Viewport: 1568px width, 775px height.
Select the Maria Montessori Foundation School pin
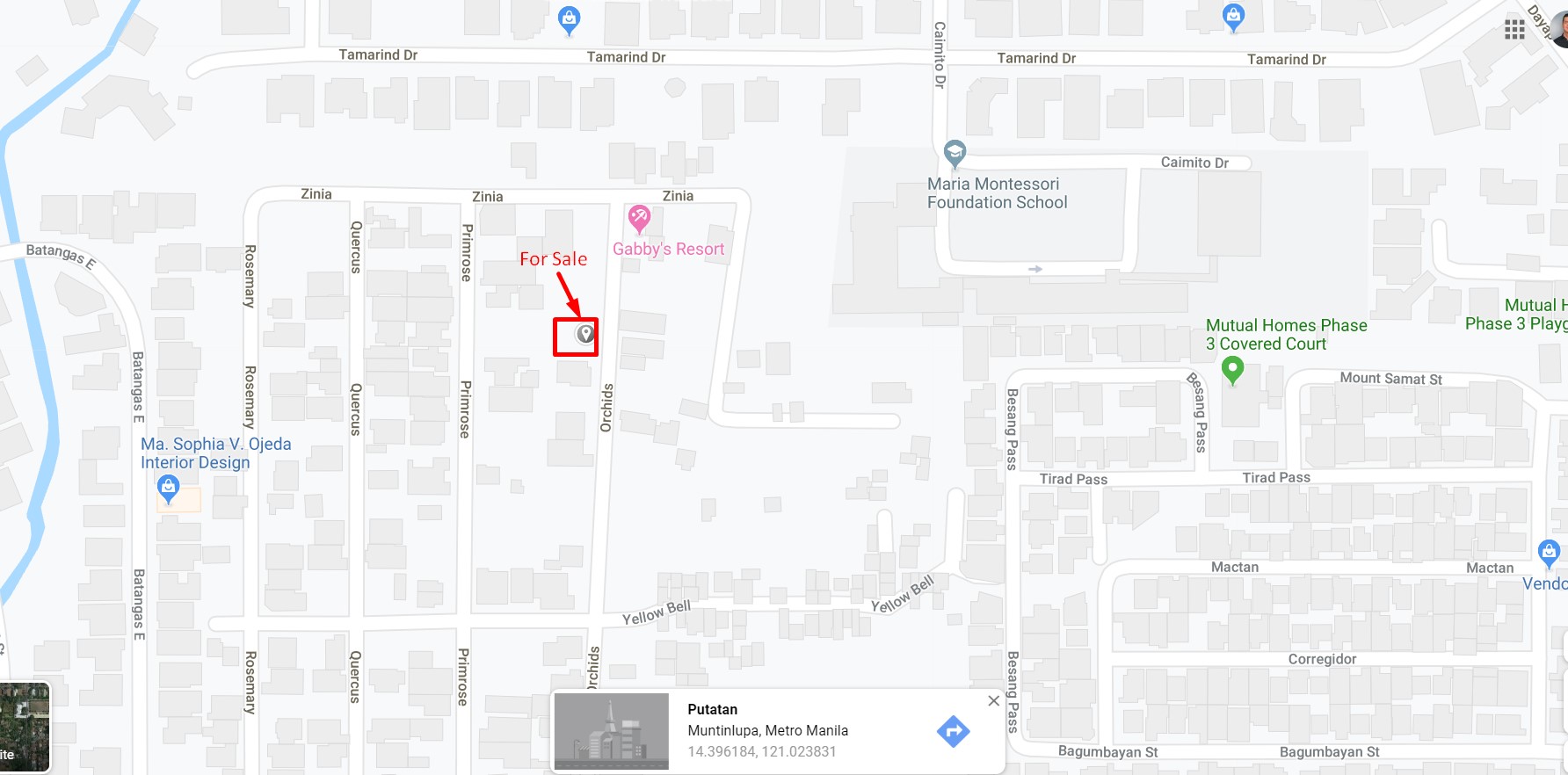955,153
